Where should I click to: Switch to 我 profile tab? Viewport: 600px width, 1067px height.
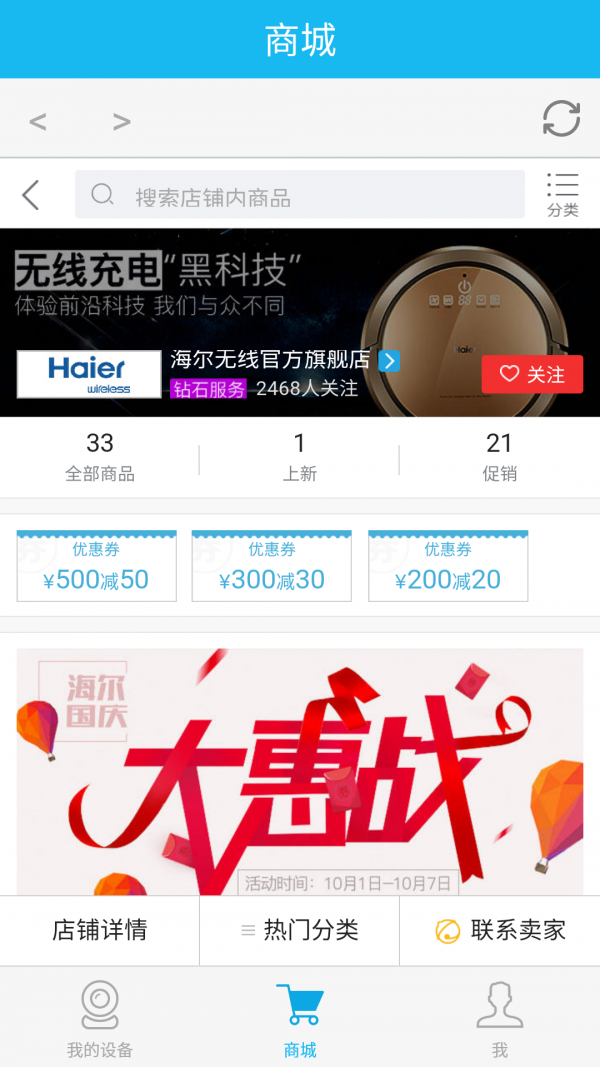(x=499, y=1018)
